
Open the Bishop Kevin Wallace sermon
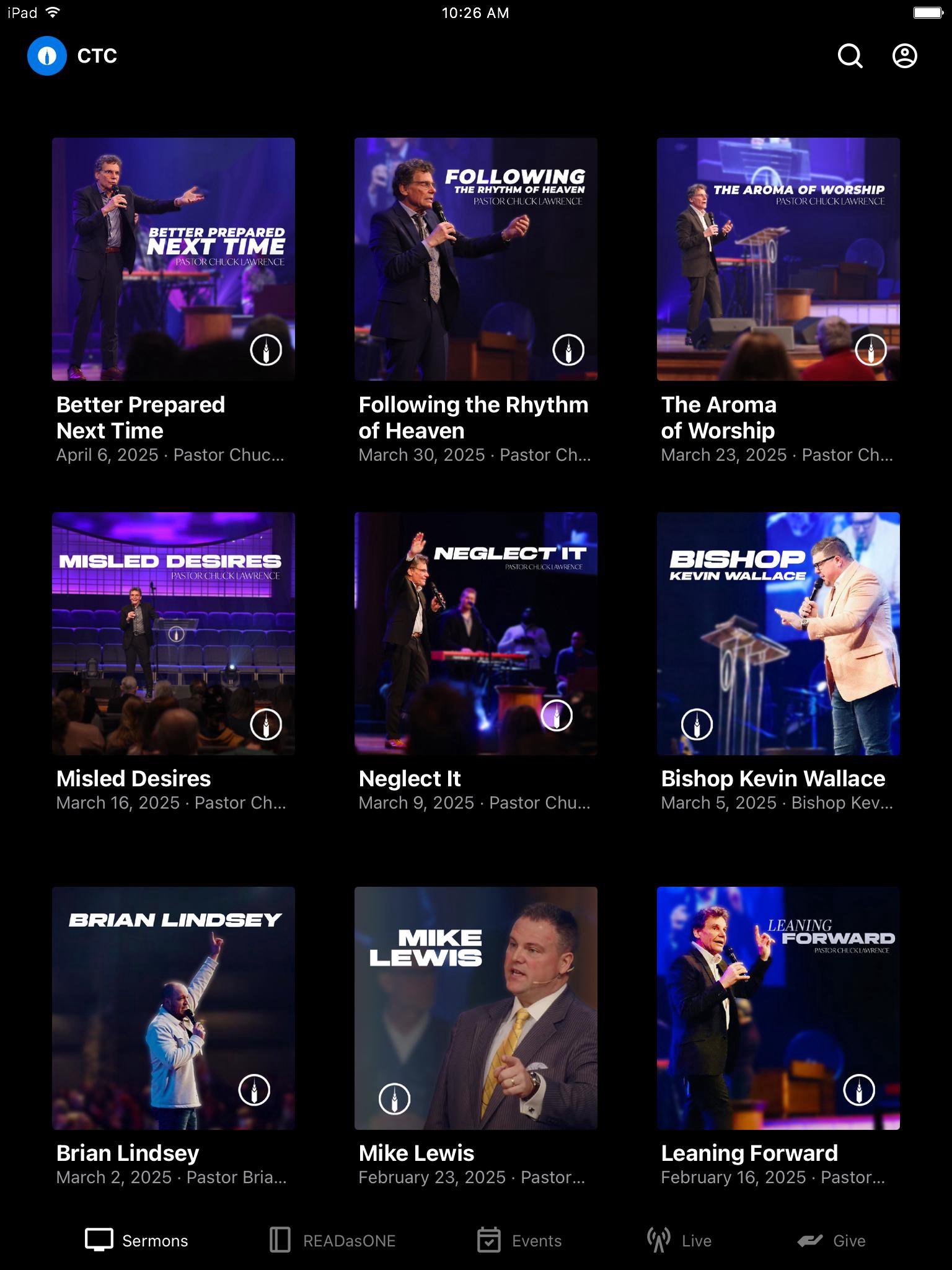point(778,633)
